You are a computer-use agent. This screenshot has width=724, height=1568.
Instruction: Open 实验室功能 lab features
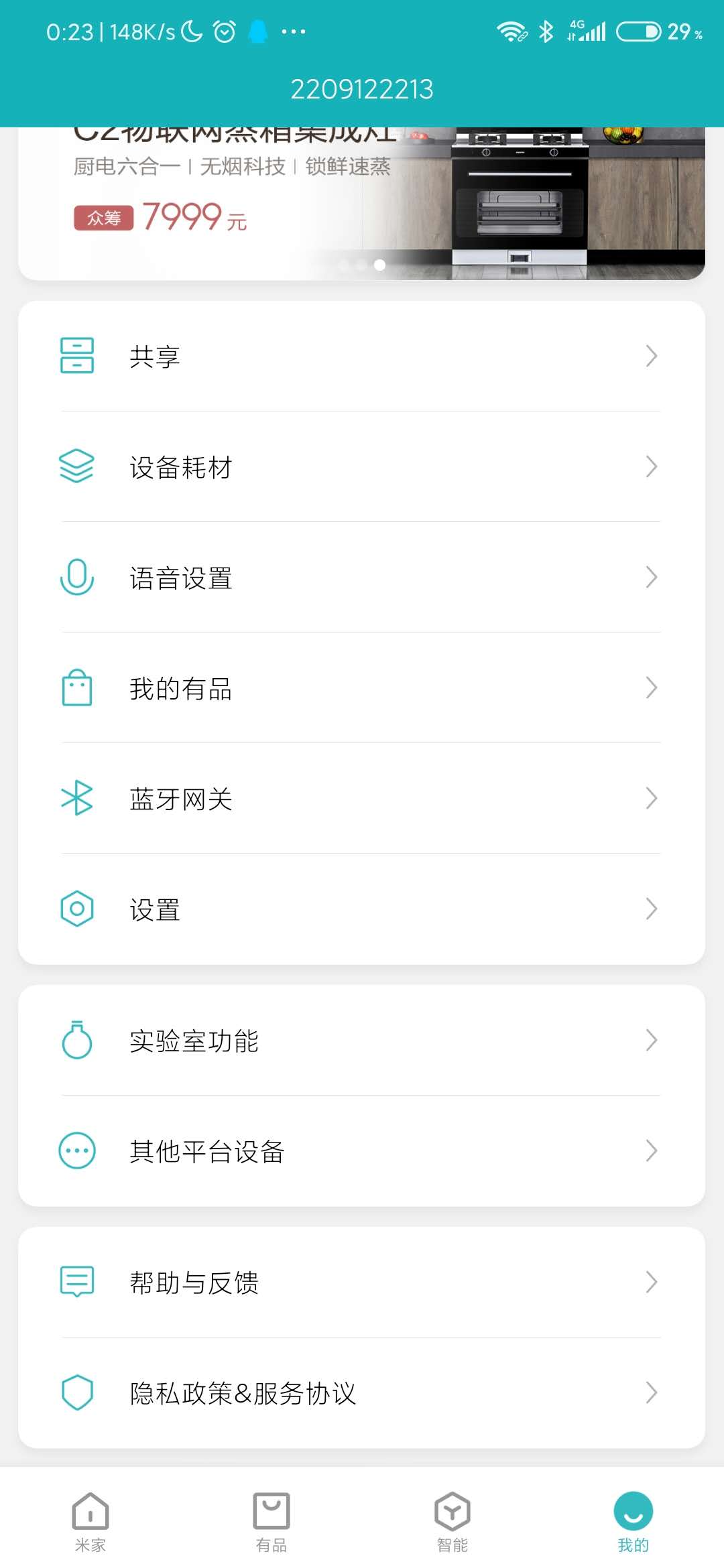click(361, 1040)
